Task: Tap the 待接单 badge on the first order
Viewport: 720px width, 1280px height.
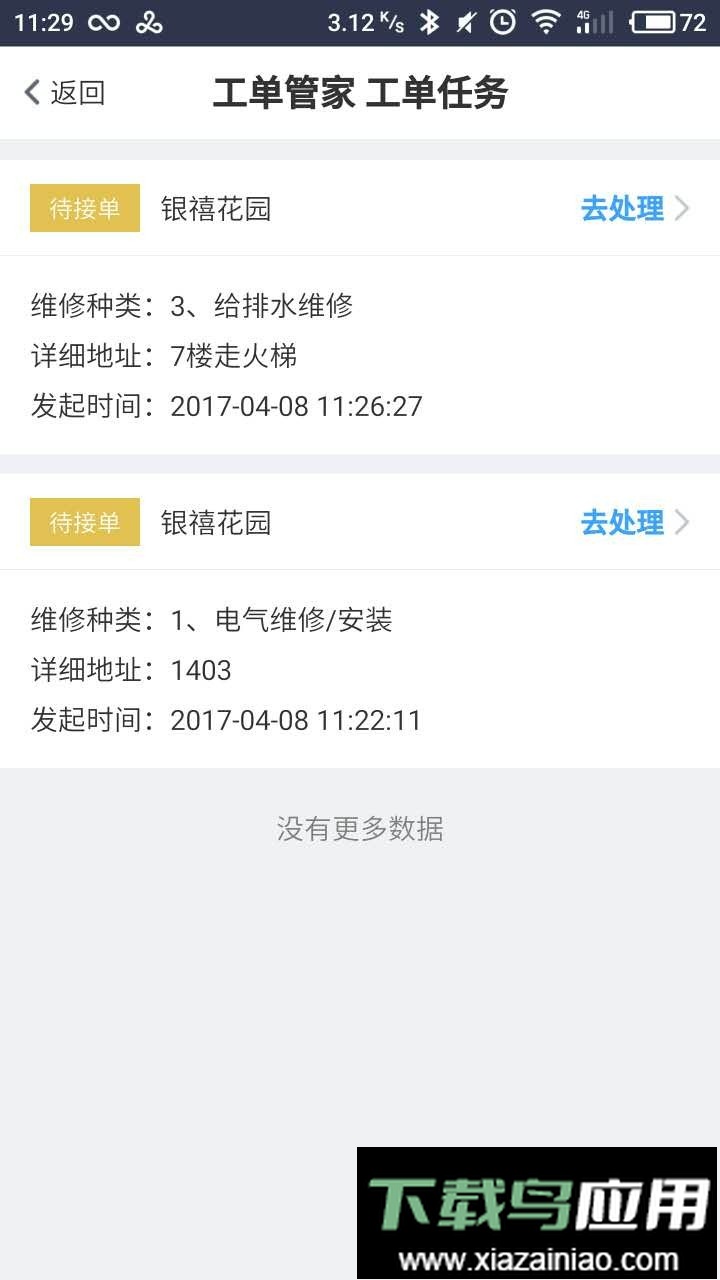Action: (x=84, y=208)
